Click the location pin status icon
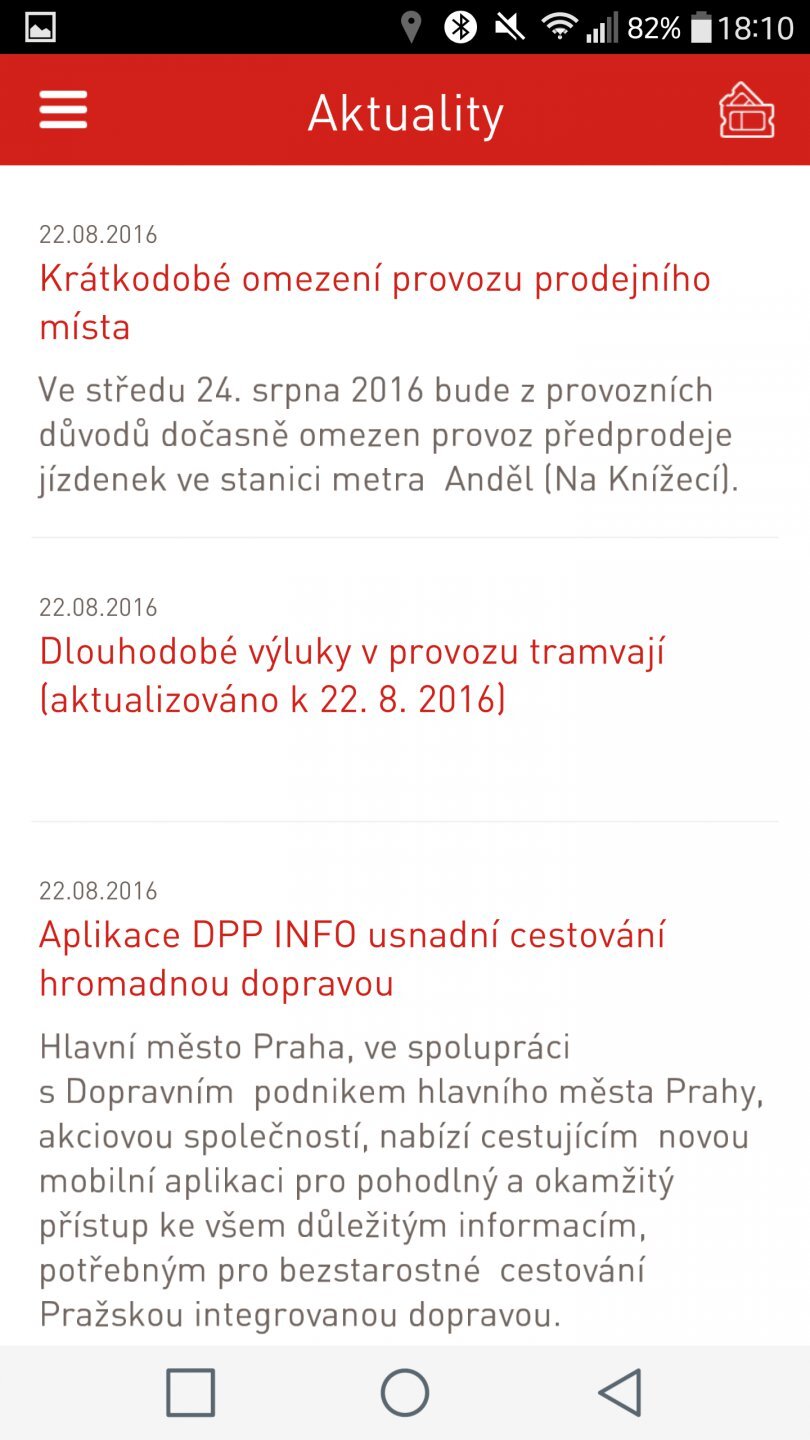Viewport: 810px width, 1440px height. click(410, 25)
